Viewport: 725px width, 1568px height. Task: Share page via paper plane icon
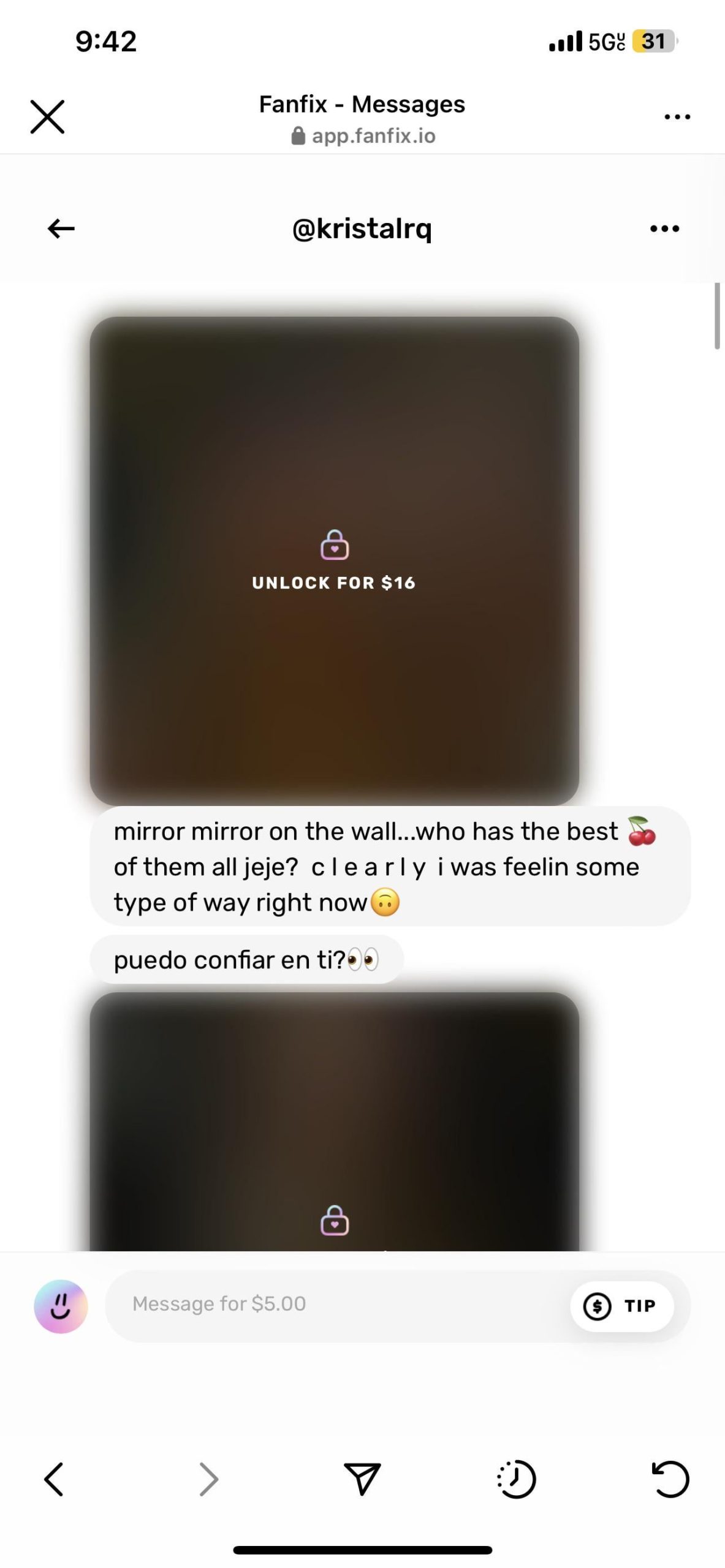362,1479
